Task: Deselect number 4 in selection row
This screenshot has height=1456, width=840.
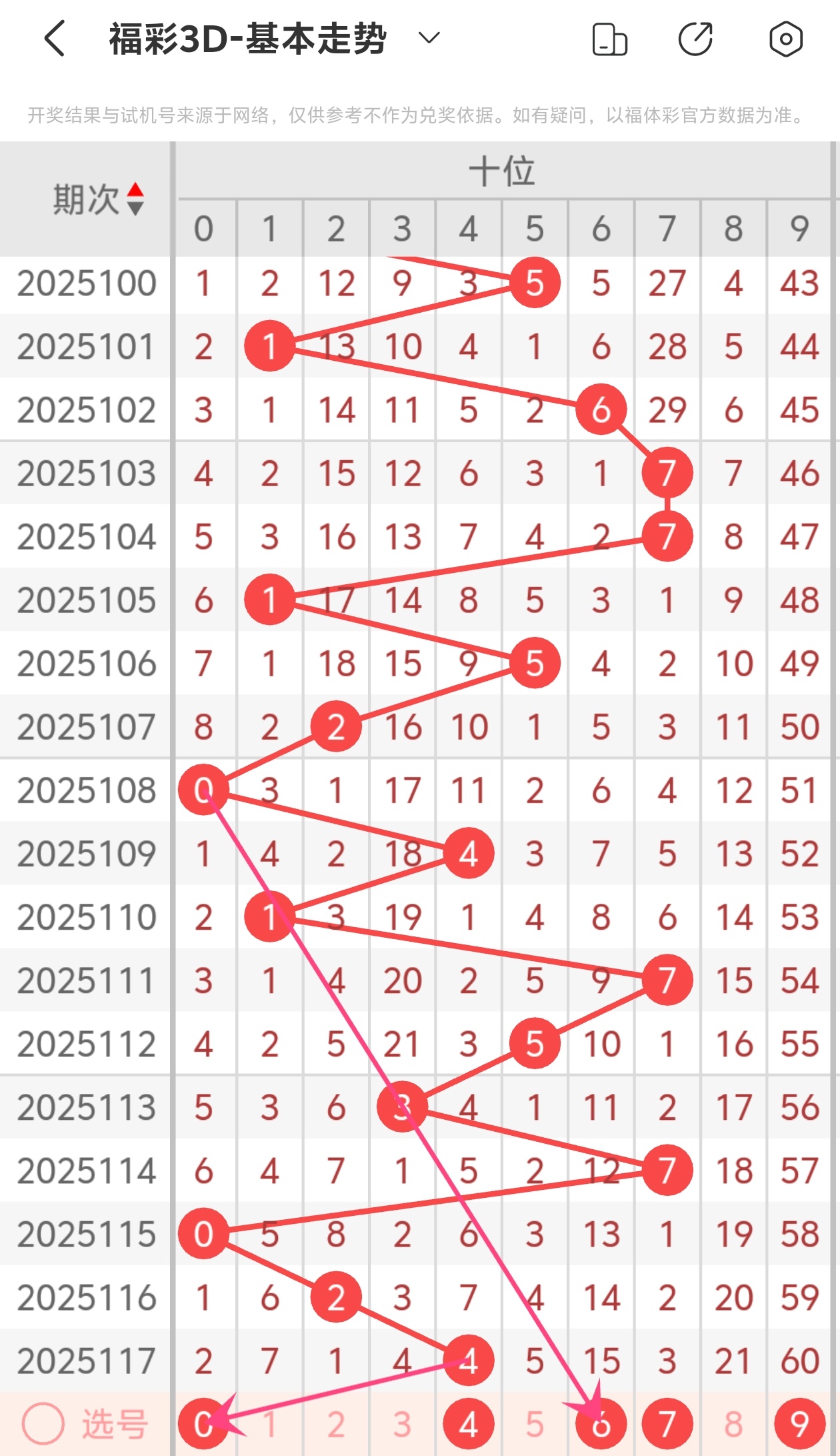Action: tap(469, 1424)
